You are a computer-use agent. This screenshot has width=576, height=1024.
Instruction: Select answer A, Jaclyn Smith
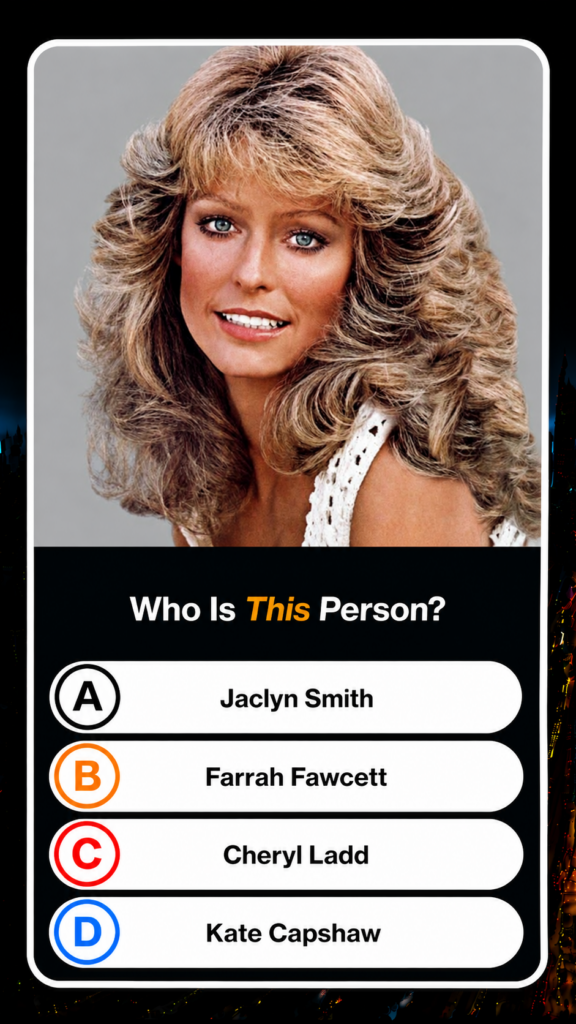tap(286, 697)
